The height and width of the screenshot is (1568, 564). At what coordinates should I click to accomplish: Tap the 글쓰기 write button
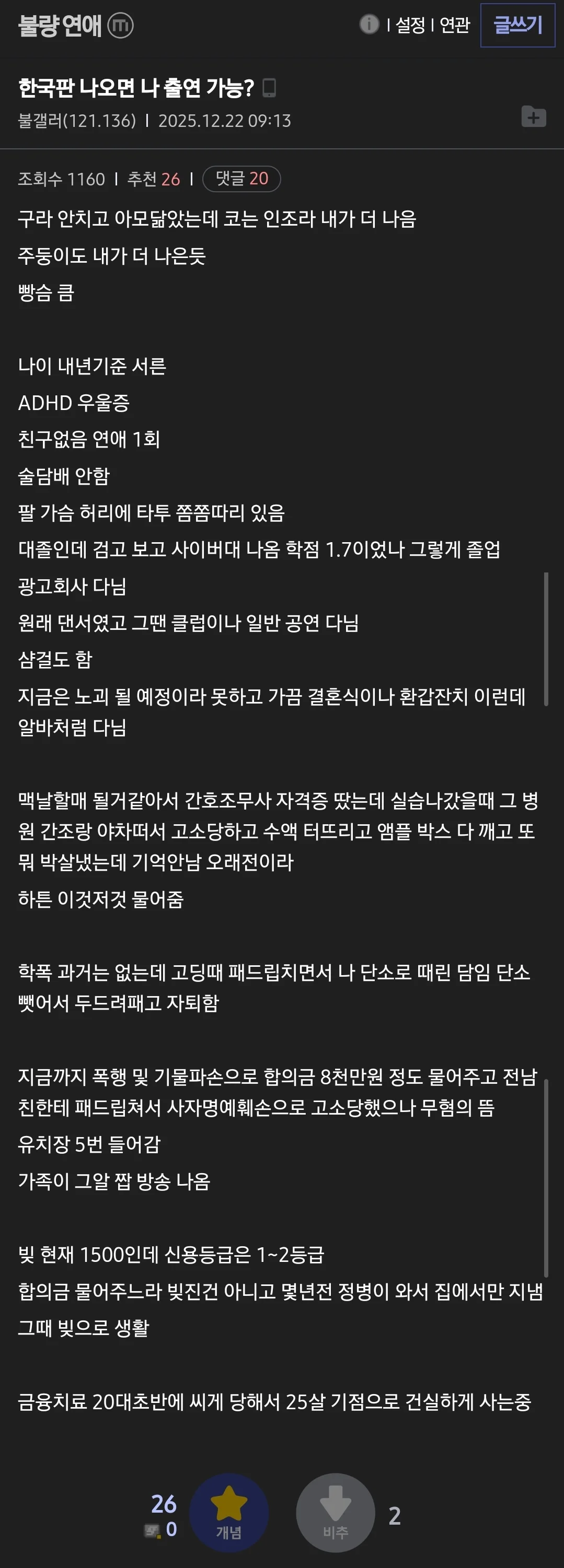pyautogui.click(x=517, y=25)
